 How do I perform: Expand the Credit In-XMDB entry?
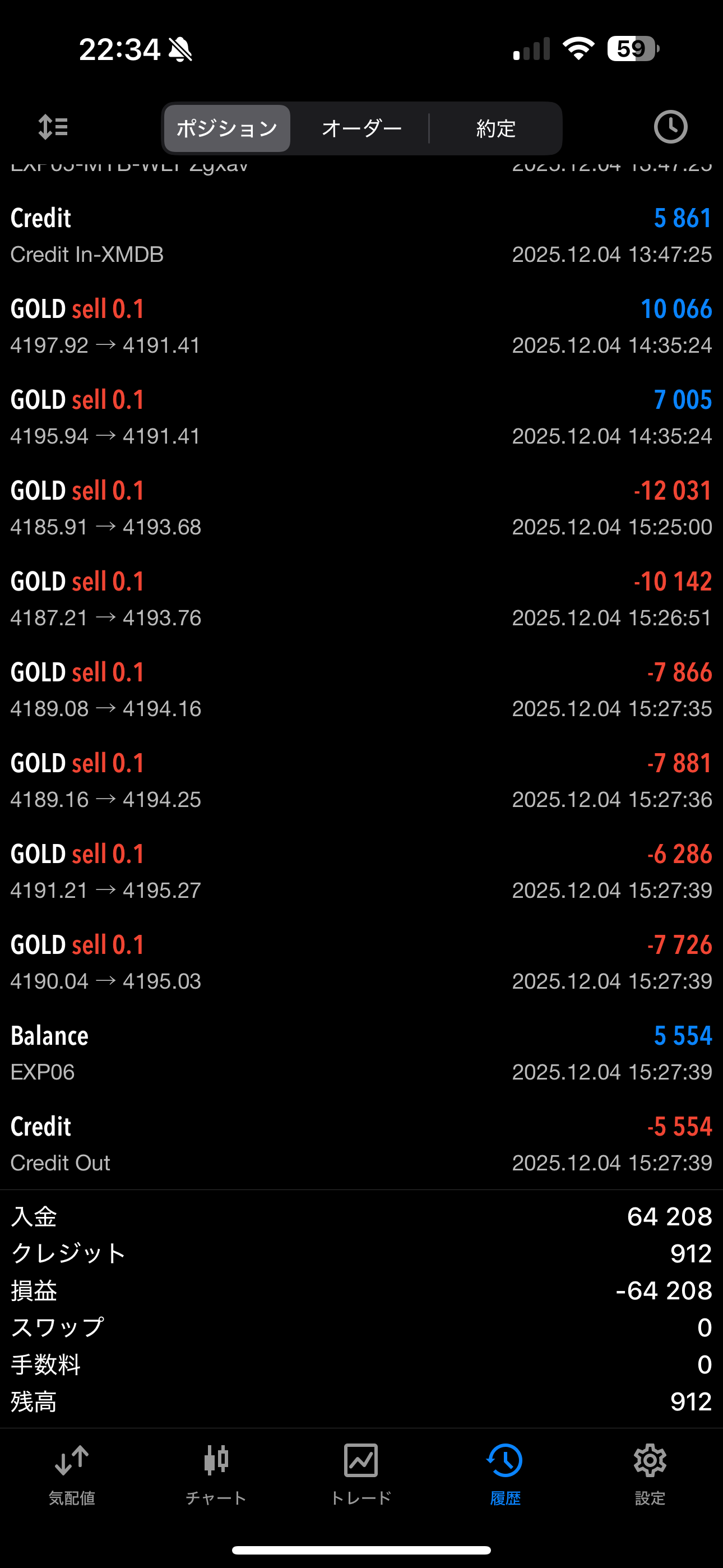361,236
